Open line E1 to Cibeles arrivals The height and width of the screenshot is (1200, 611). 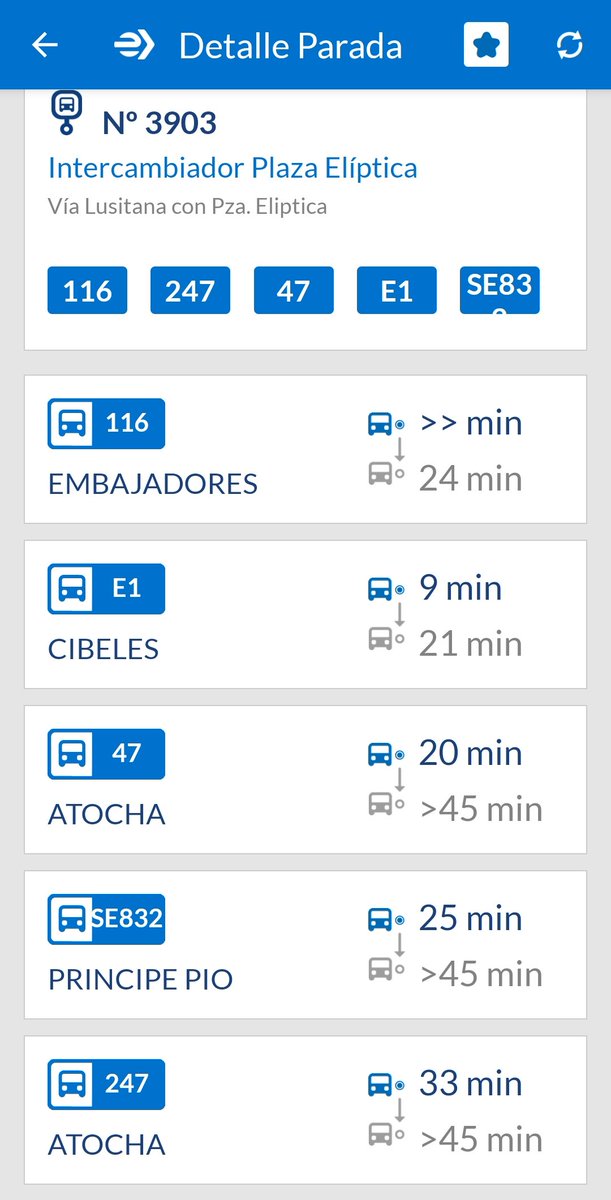[x=304, y=614]
